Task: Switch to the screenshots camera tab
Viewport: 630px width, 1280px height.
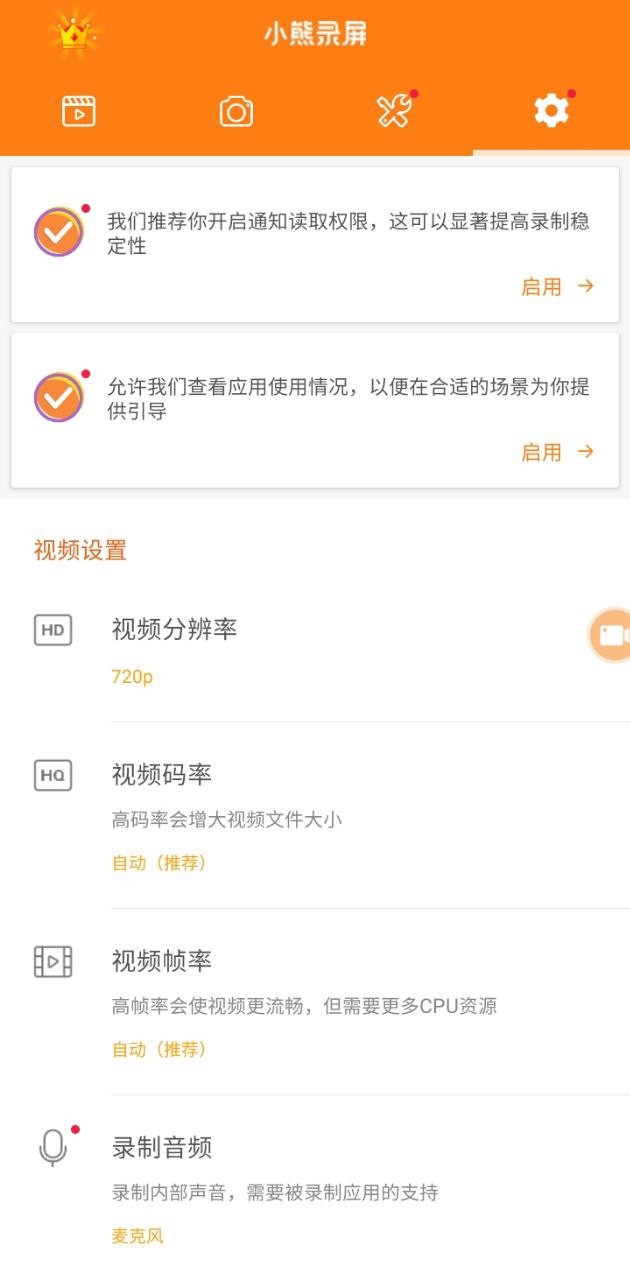Action: tap(236, 111)
